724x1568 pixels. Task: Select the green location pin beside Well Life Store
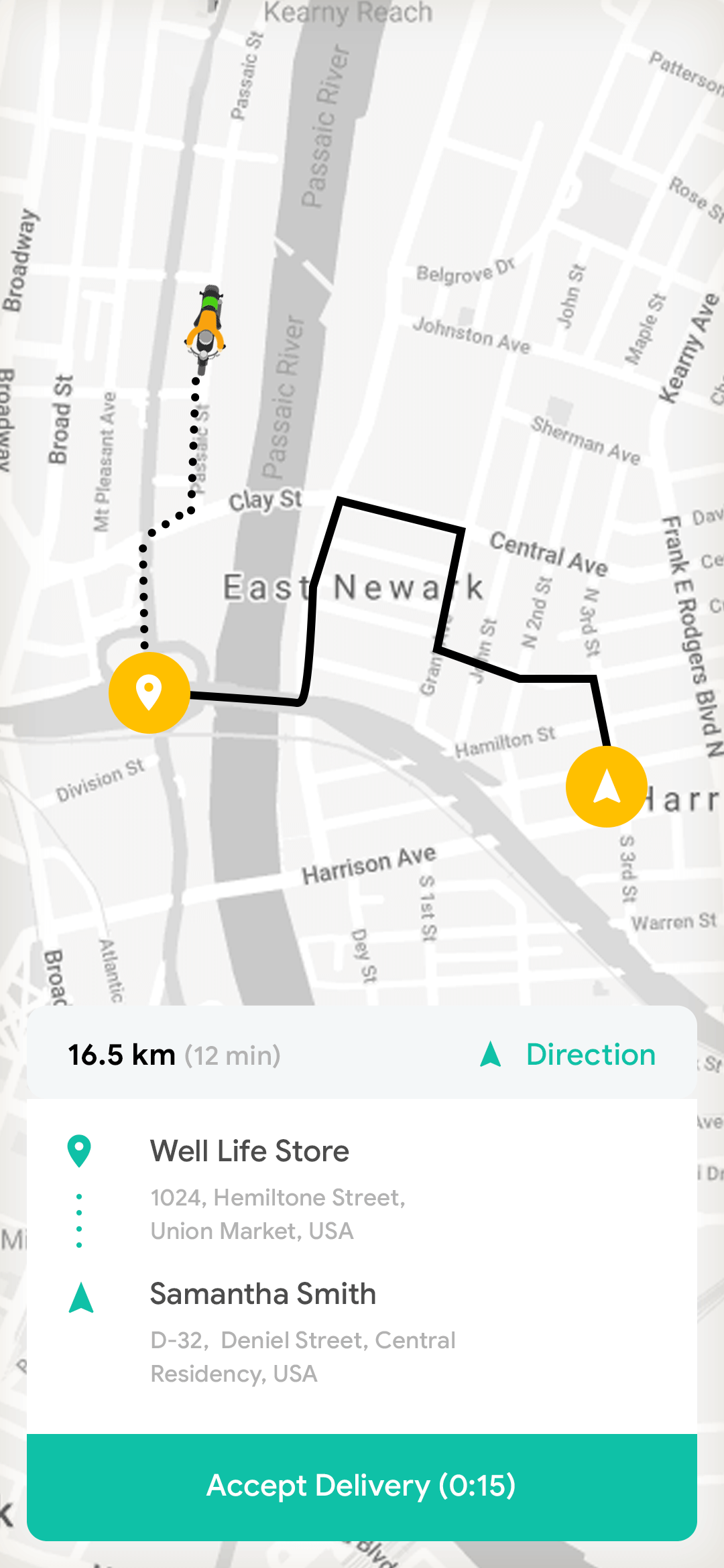click(x=80, y=1150)
